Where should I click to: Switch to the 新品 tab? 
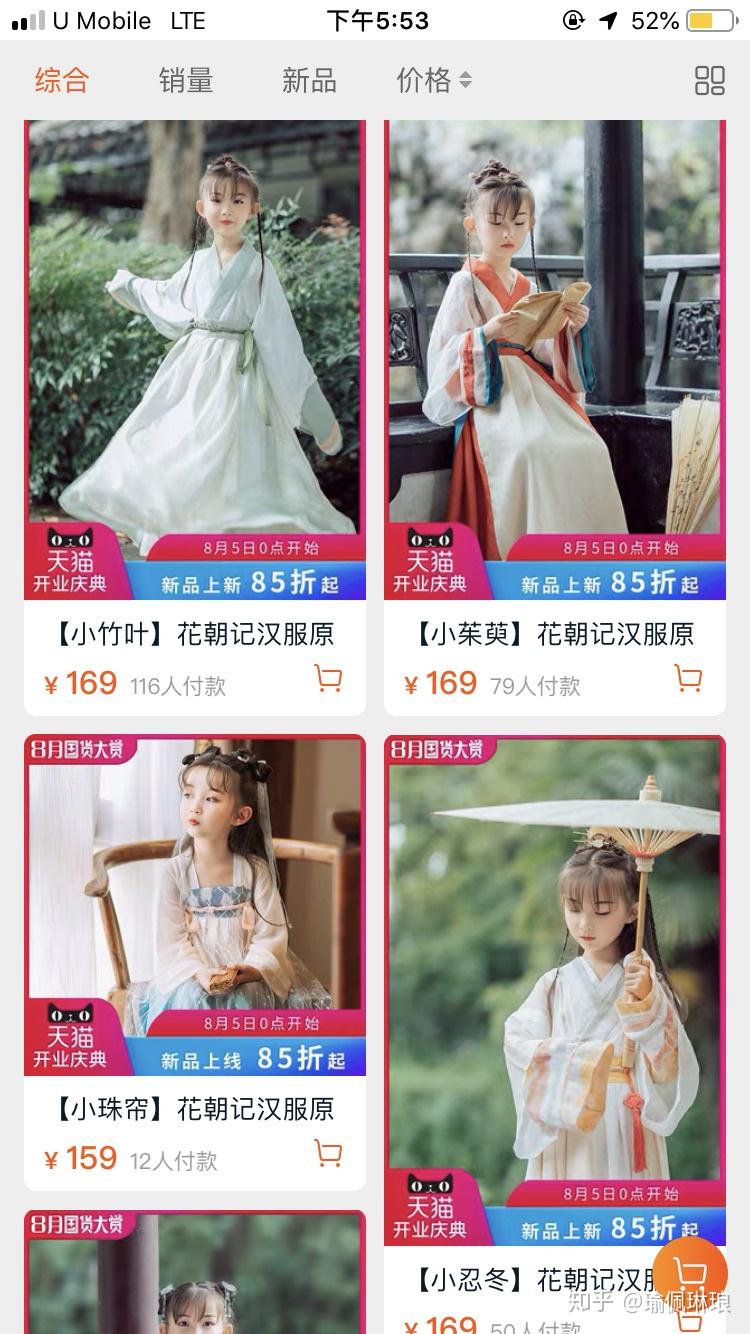(x=309, y=81)
